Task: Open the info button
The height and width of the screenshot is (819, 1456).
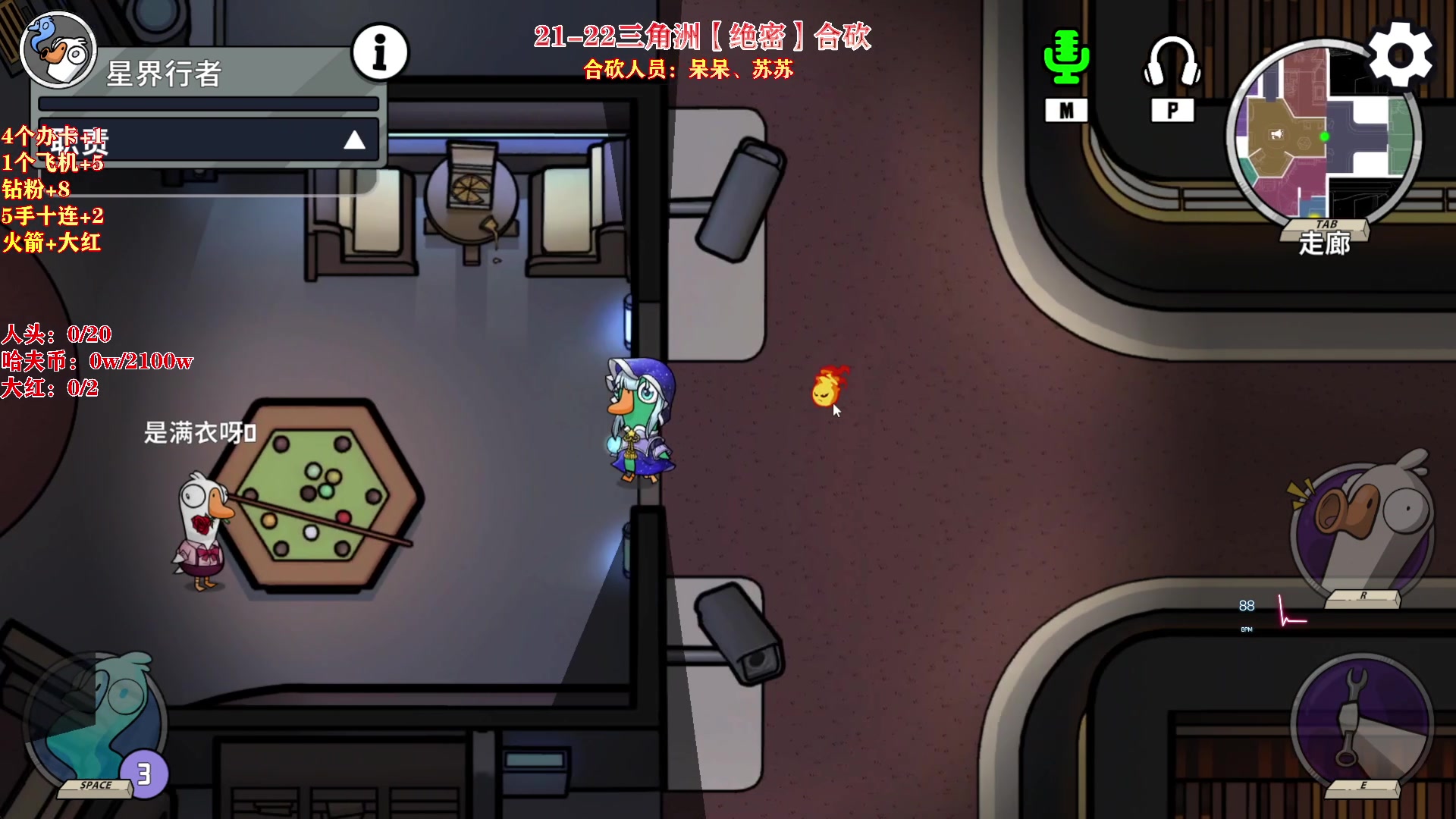Action: pos(380,52)
